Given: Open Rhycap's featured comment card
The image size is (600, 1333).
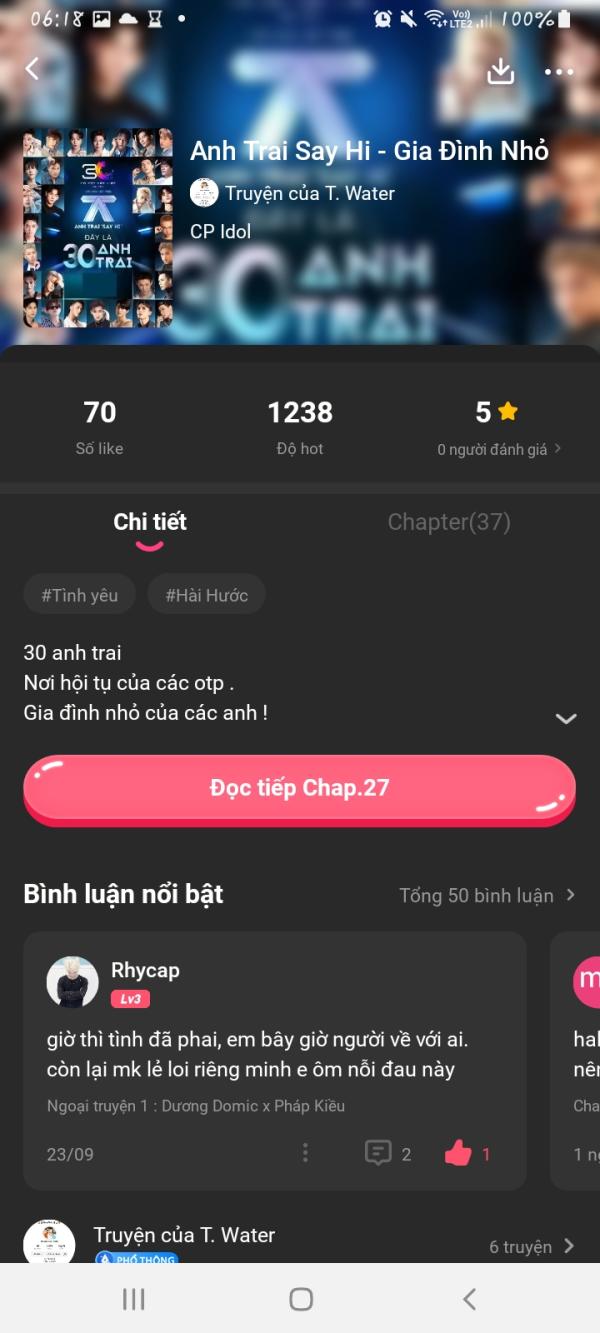Looking at the screenshot, I should [274, 1055].
